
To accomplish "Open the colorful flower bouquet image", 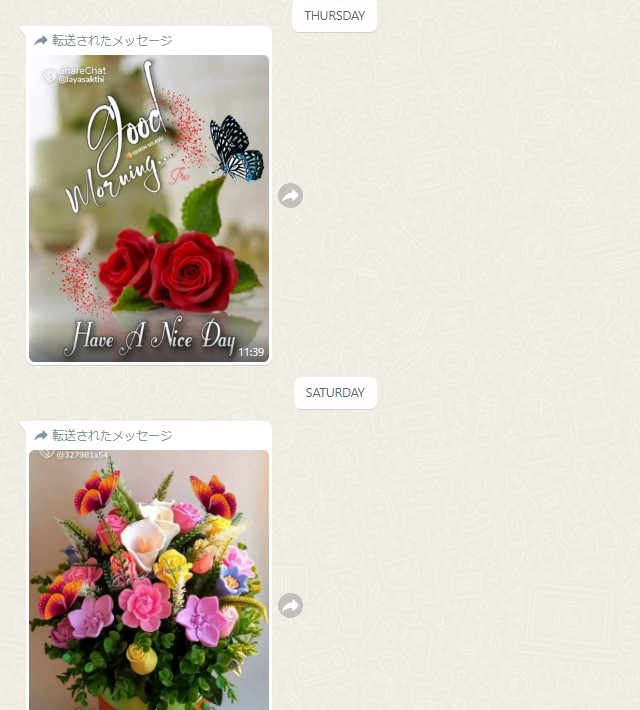I will click(149, 580).
